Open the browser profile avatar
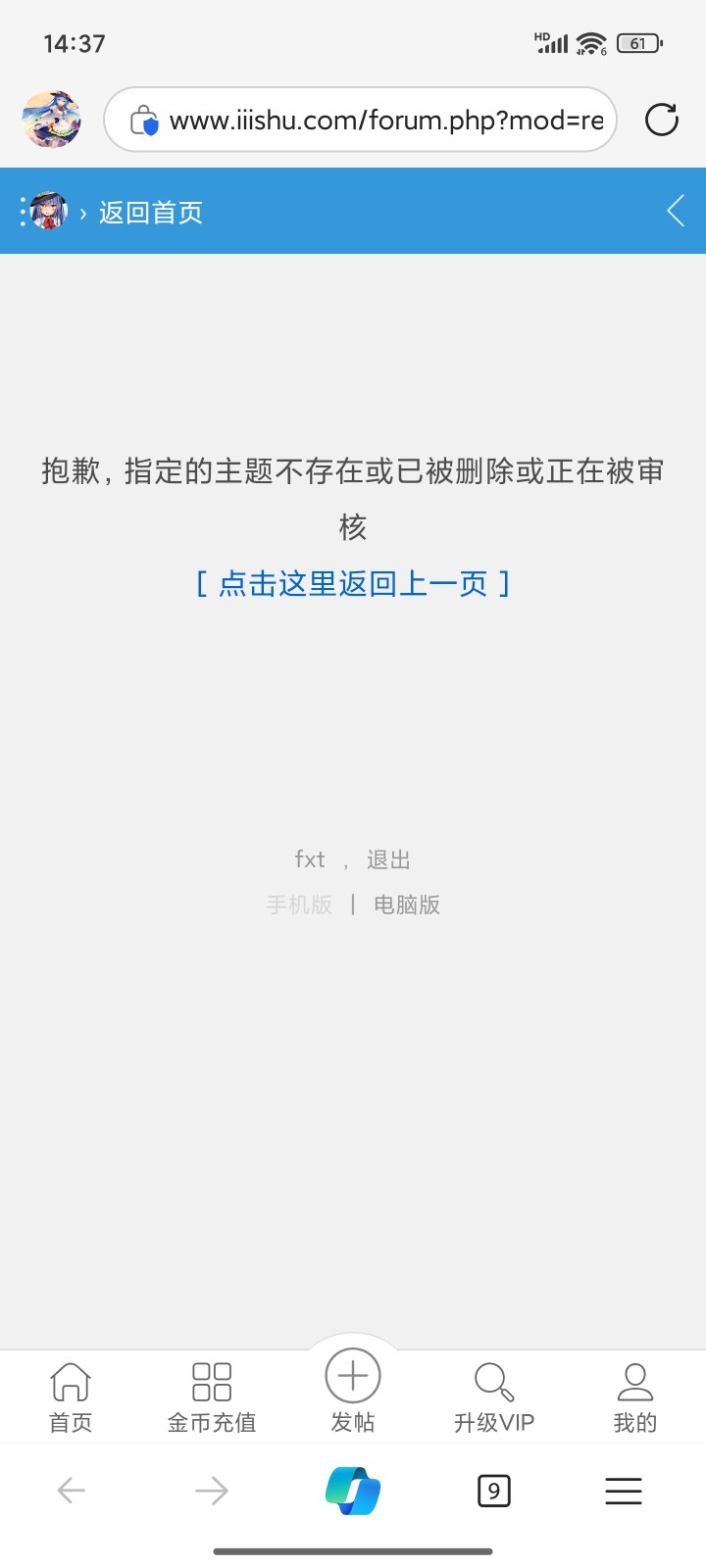Image resolution: width=706 pixels, height=1568 pixels. 52,120
